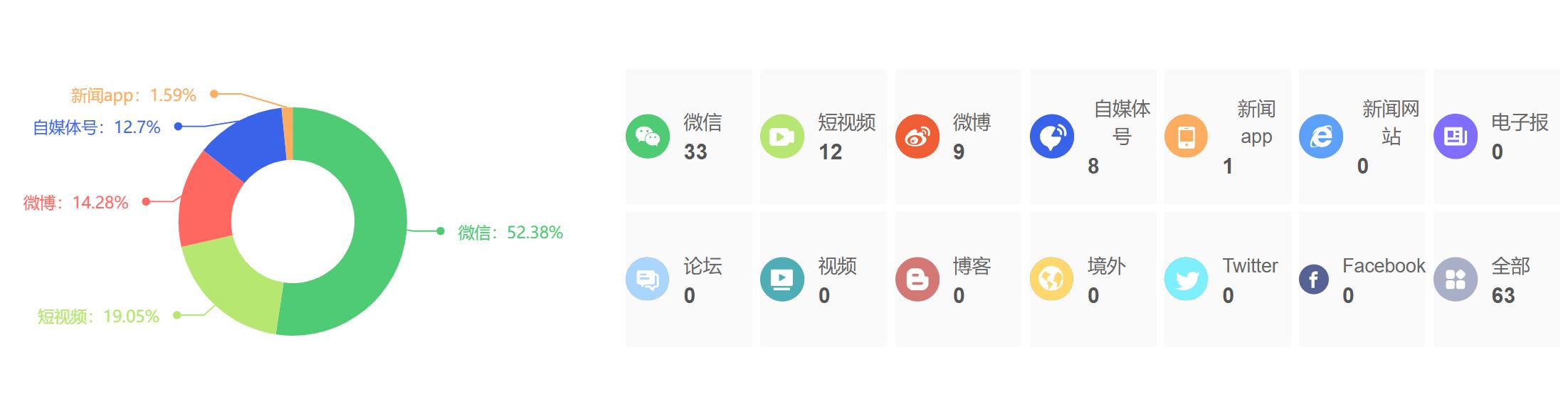This screenshot has height=414, width=1568.
Task: Choose the 自媒体号 source tile
Action: (x=1093, y=137)
